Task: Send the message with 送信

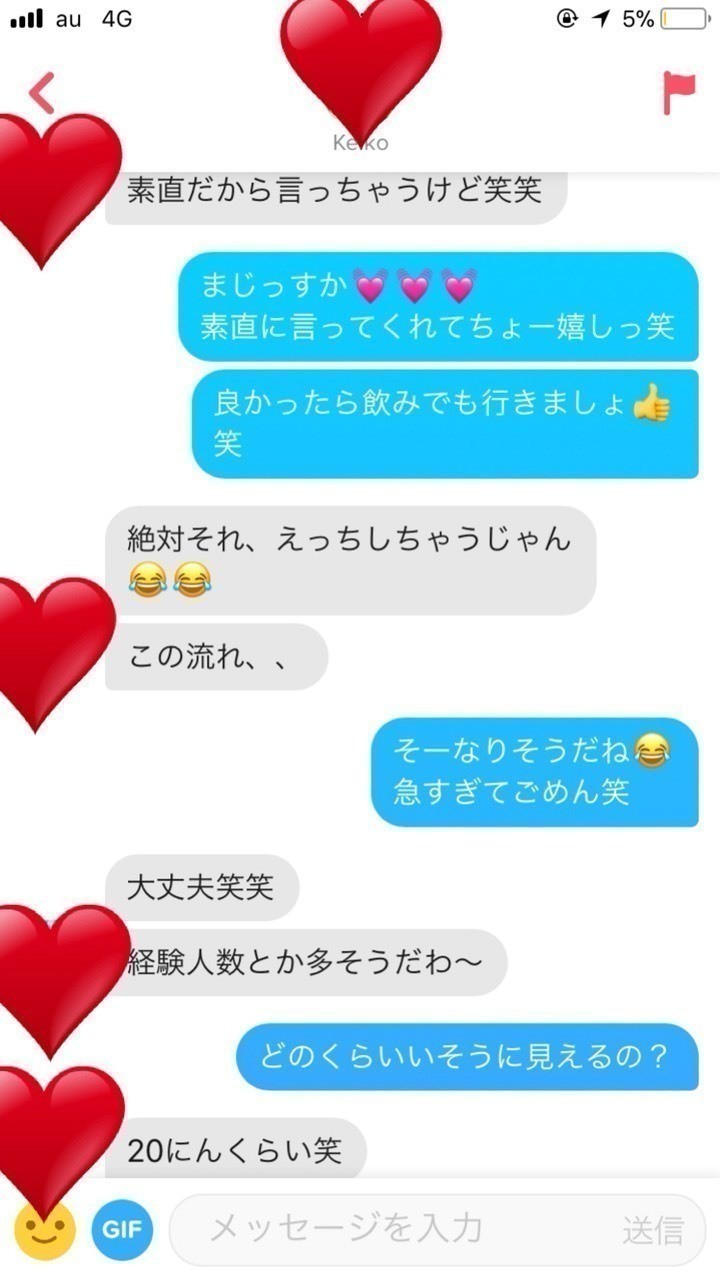Action: tap(652, 1230)
